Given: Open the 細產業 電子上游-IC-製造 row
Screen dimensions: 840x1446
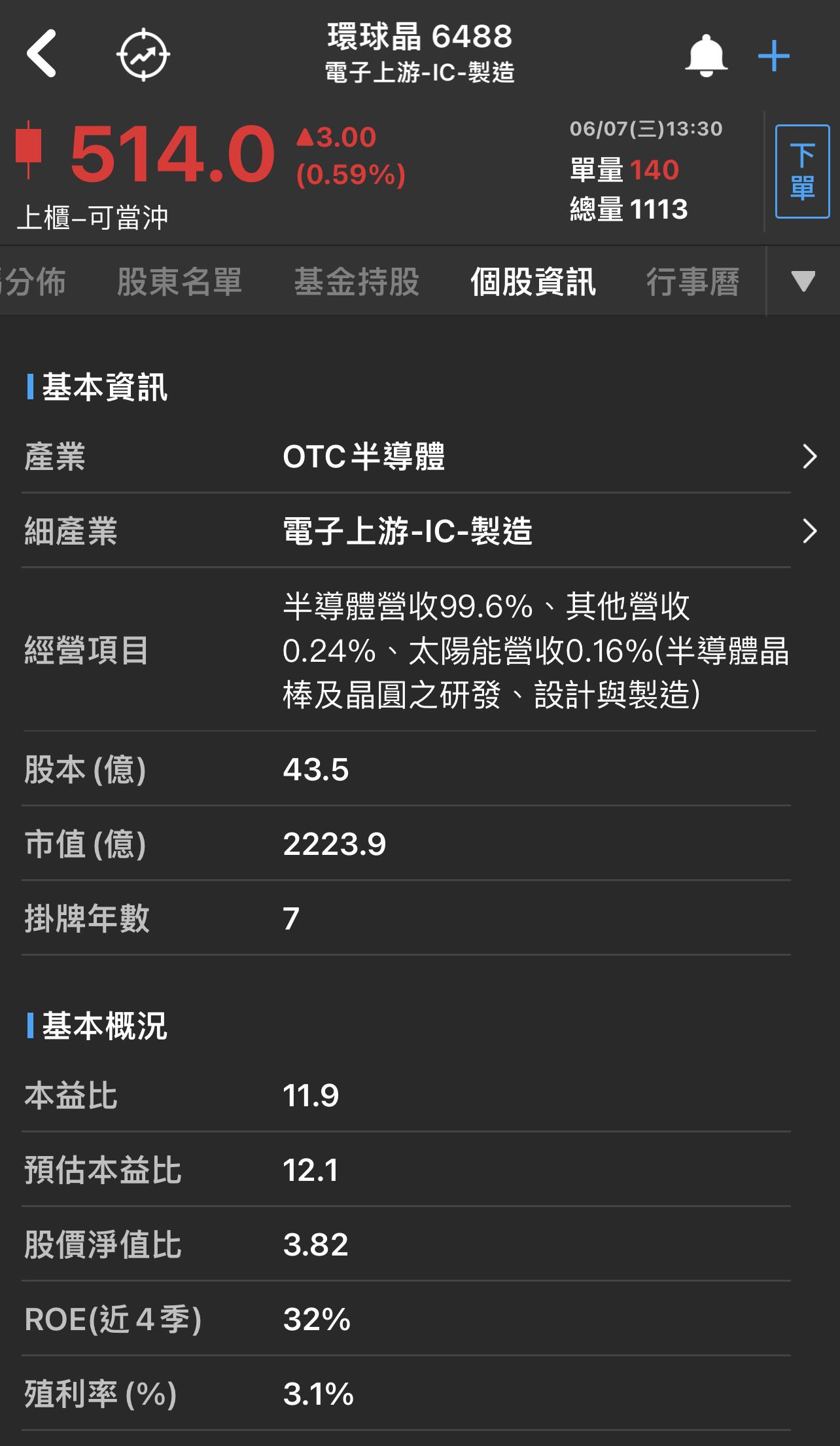Looking at the screenshot, I should [x=419, y=531].
